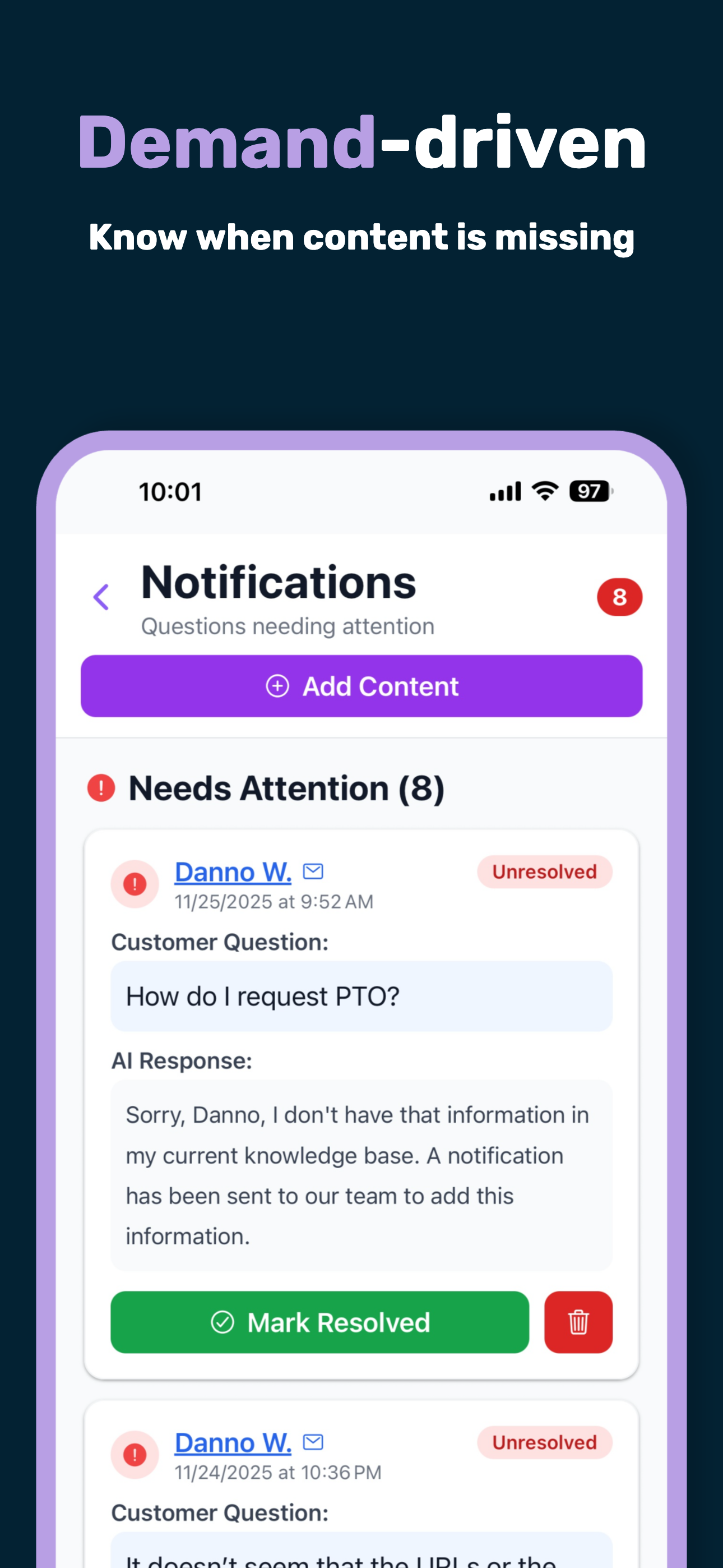Image resolution: width=723 pixels, height=1568 pixels.
Task: Click the Wi-Fi icon in the status bar
Action: tap(544, 491)
